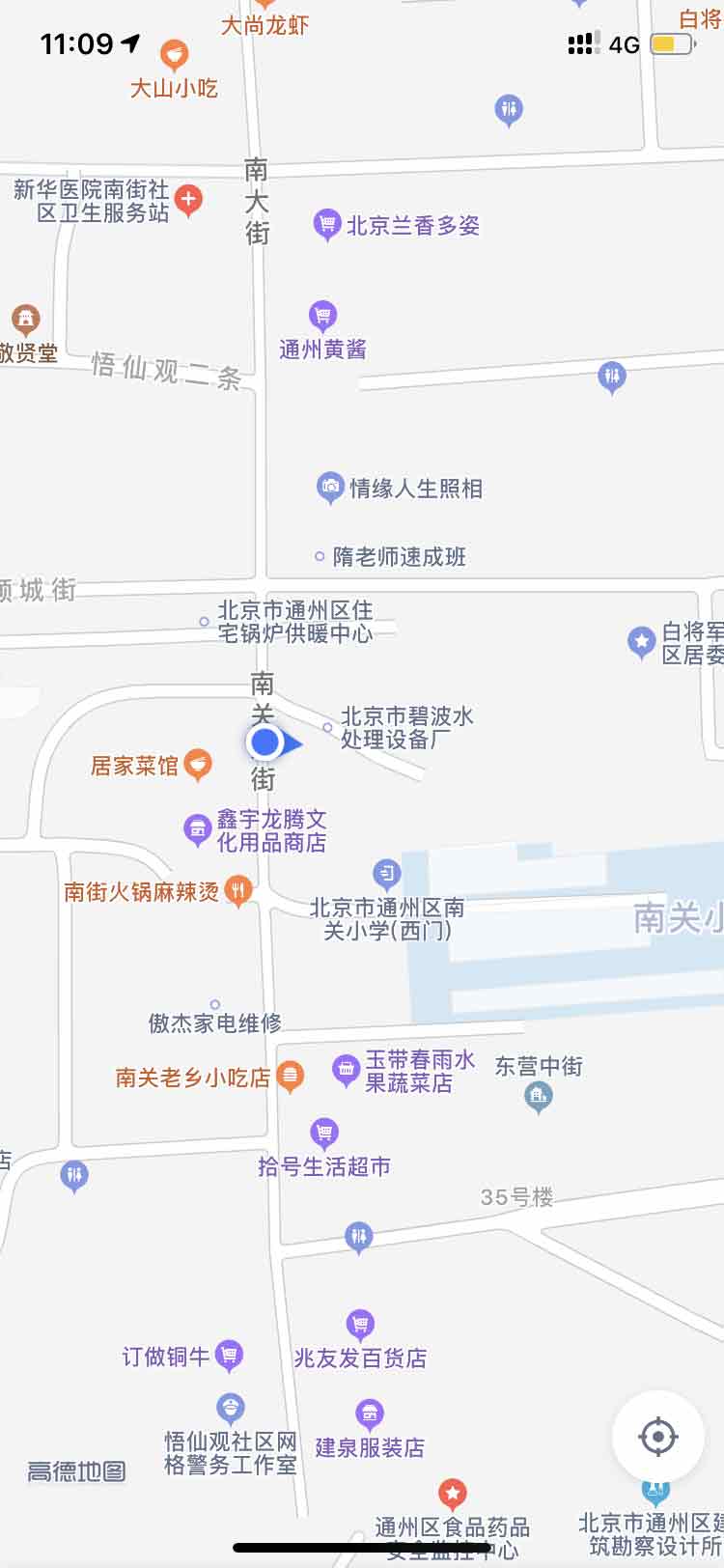Image resolution: width=724 pixels, height=1568 pixels.
Task: Open the 建泉服装店 clothing store marker
Action: [x=369, y=1415]
